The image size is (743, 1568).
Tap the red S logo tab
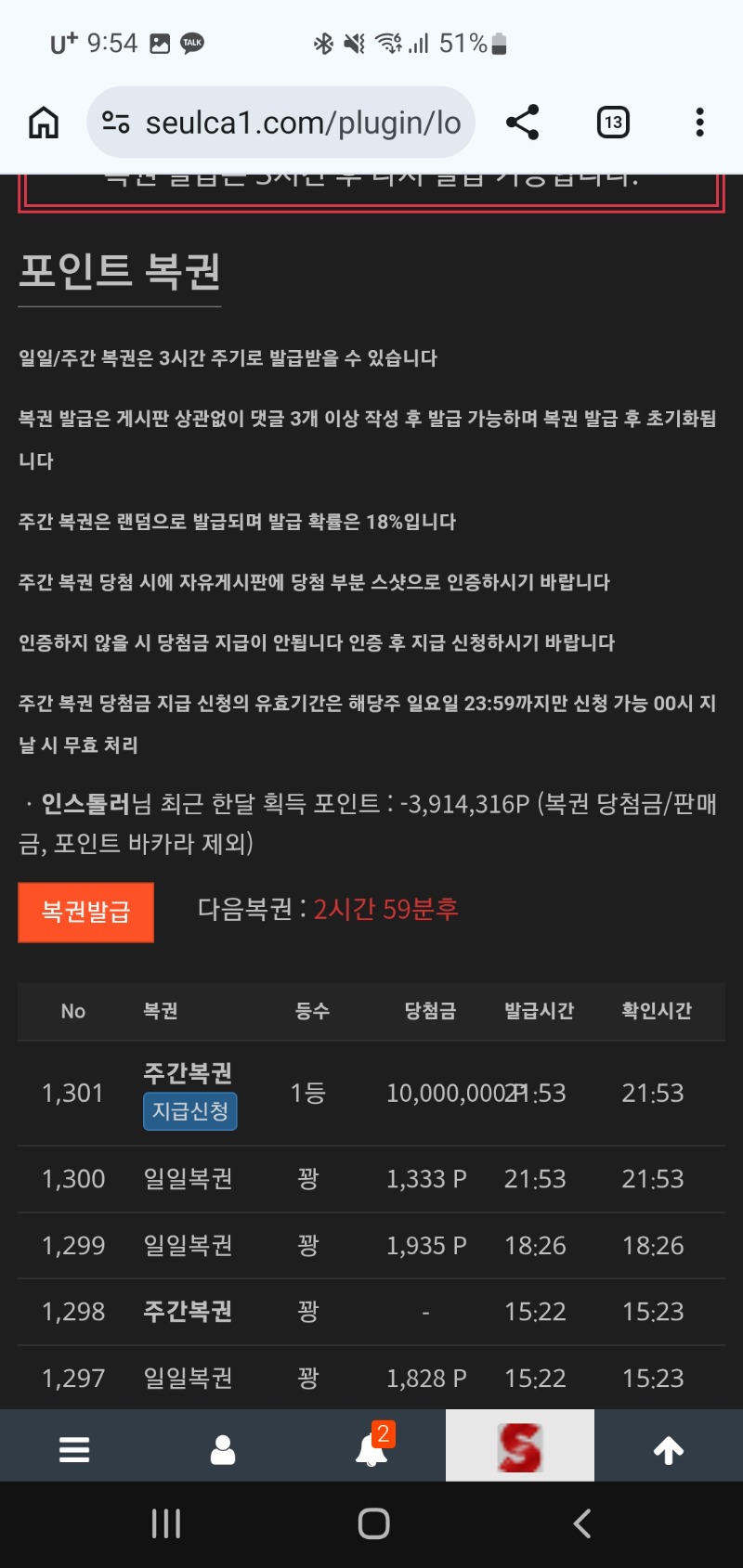pyautogui.click(x=520, y=1446)
